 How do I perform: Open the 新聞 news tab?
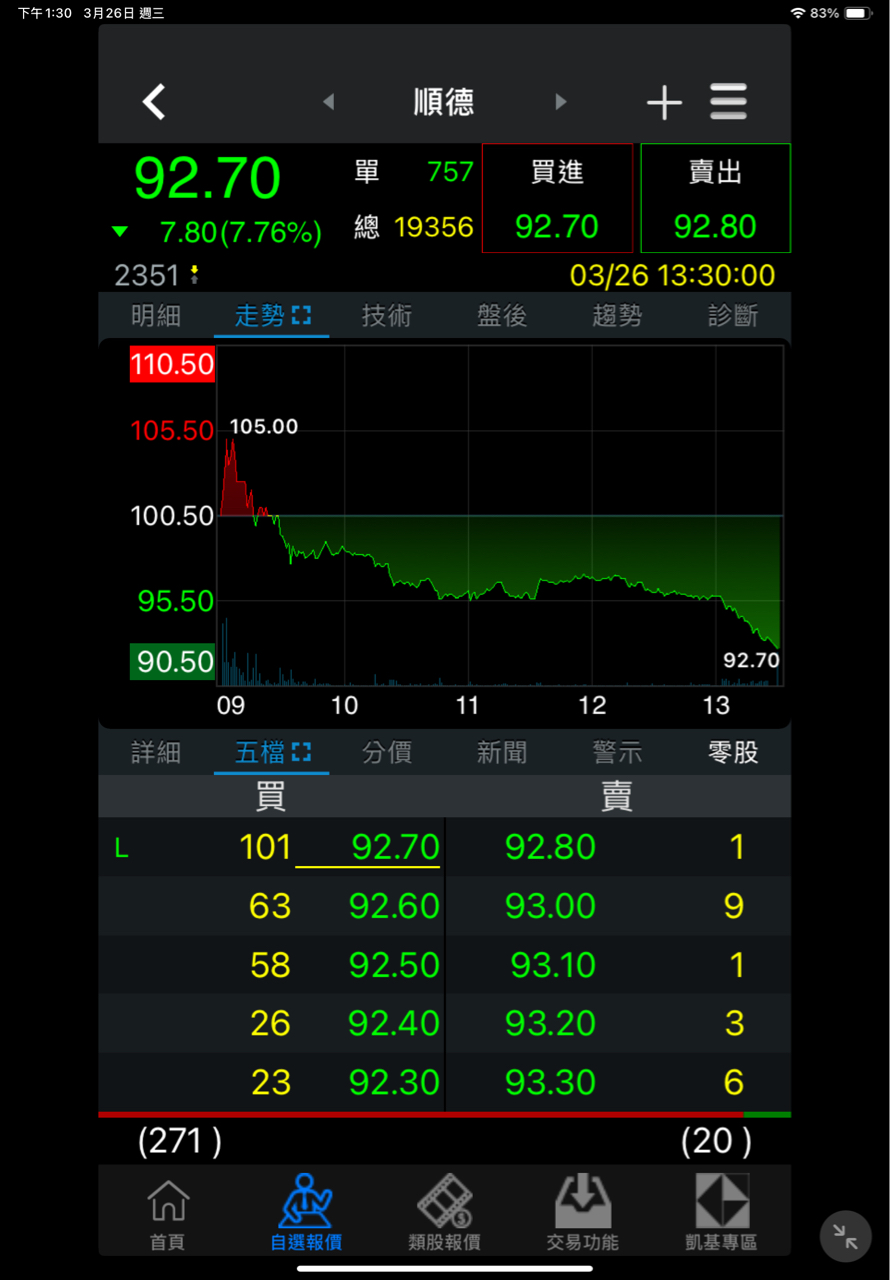point(502,752)
